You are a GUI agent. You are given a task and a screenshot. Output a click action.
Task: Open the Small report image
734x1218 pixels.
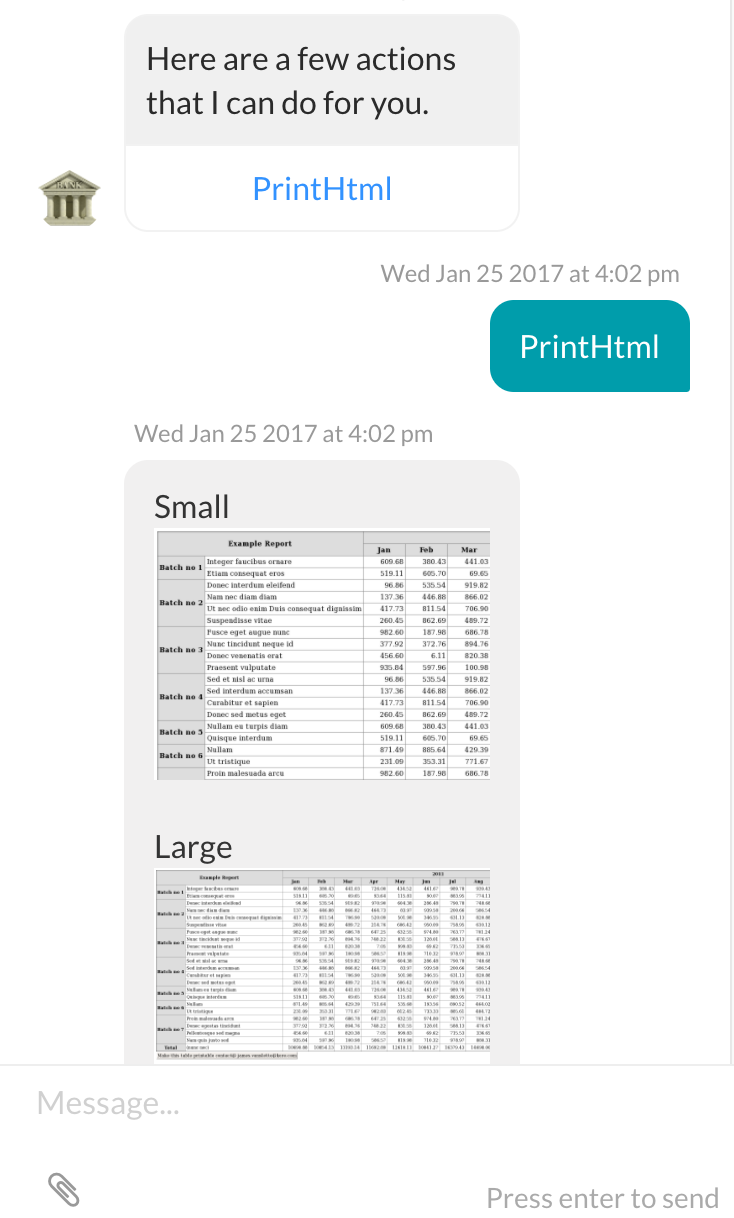click(323, 655)
